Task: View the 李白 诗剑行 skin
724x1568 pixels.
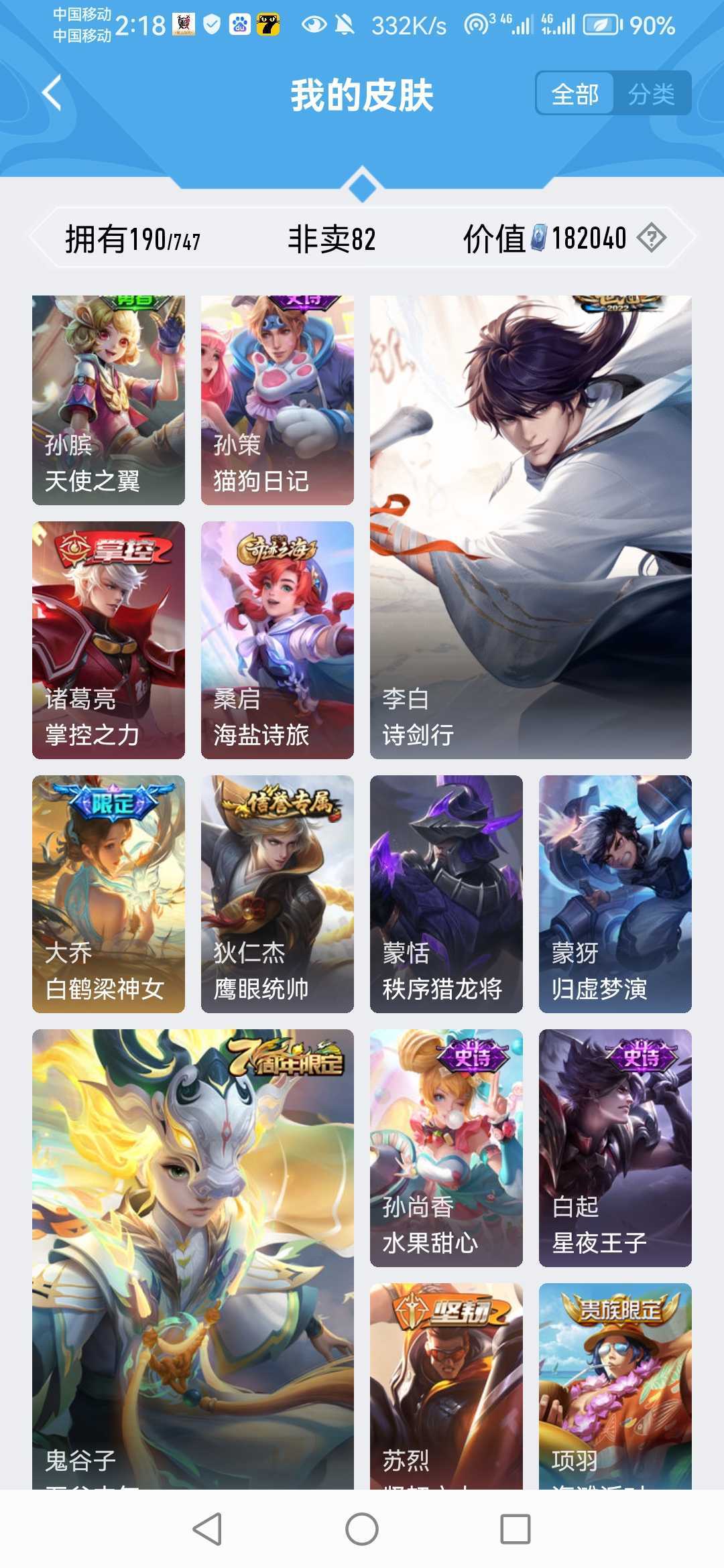Action: pos(531,527)
